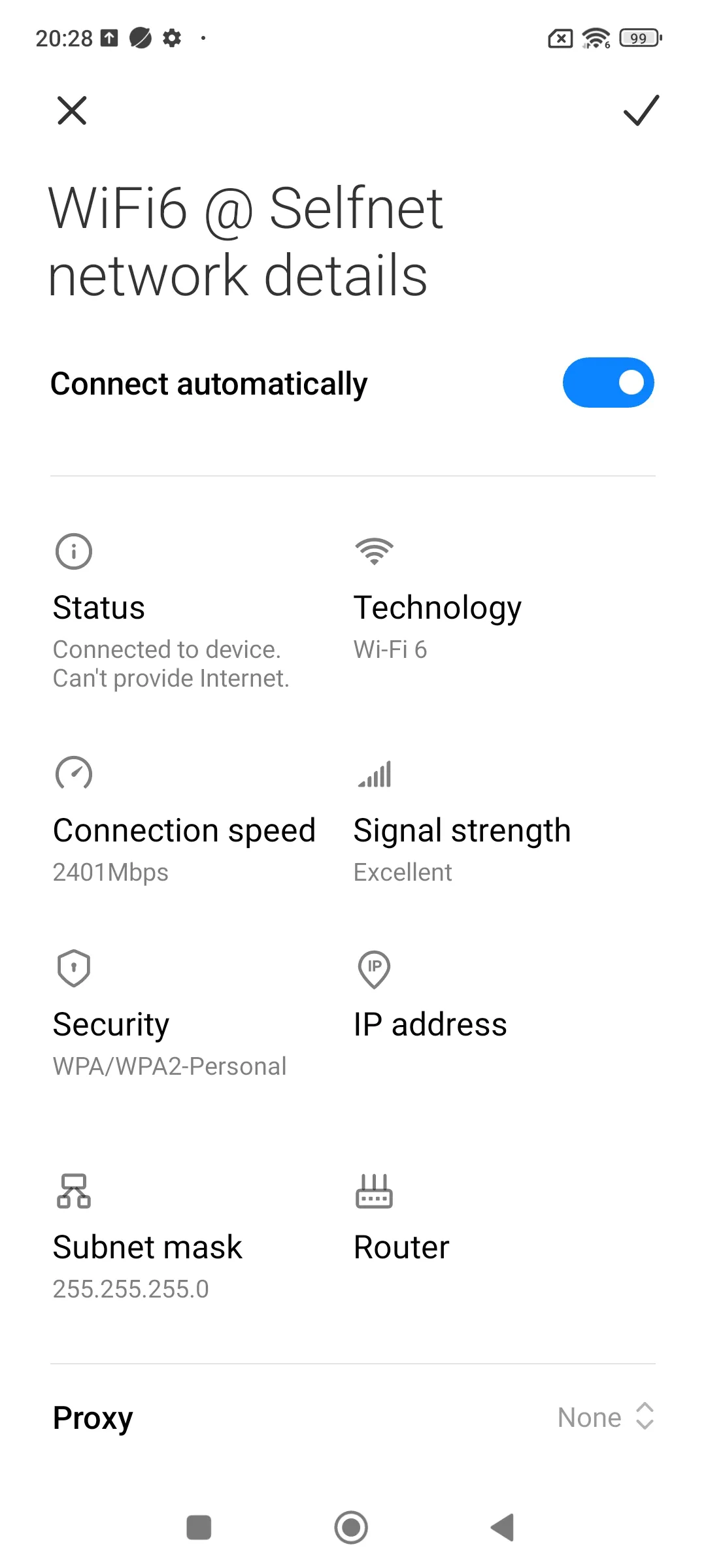Image resolution: width=706 pixels, height=1568 pixels.
Task: Click the Signal strength bars icon
Action: click(373, 774)
